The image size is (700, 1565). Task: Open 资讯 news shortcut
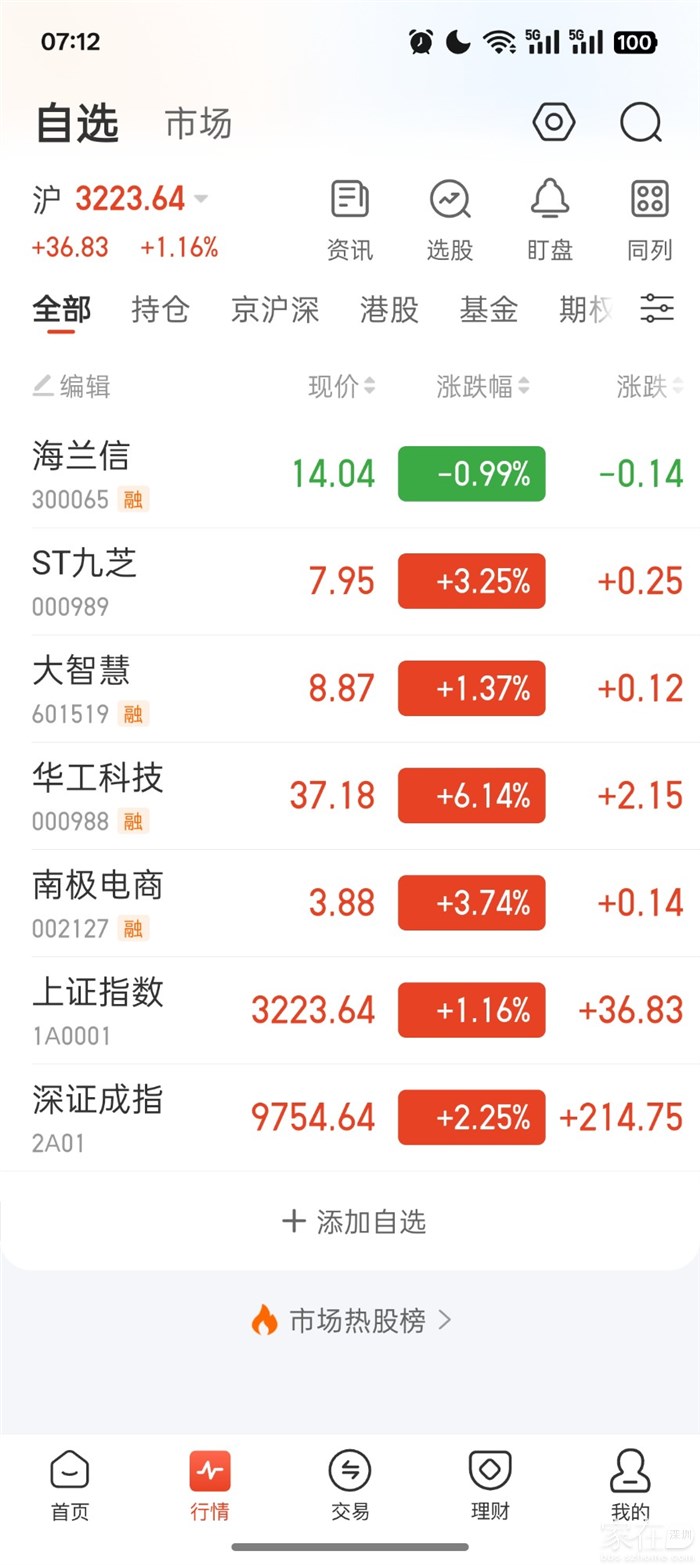[x=350, y=220]
